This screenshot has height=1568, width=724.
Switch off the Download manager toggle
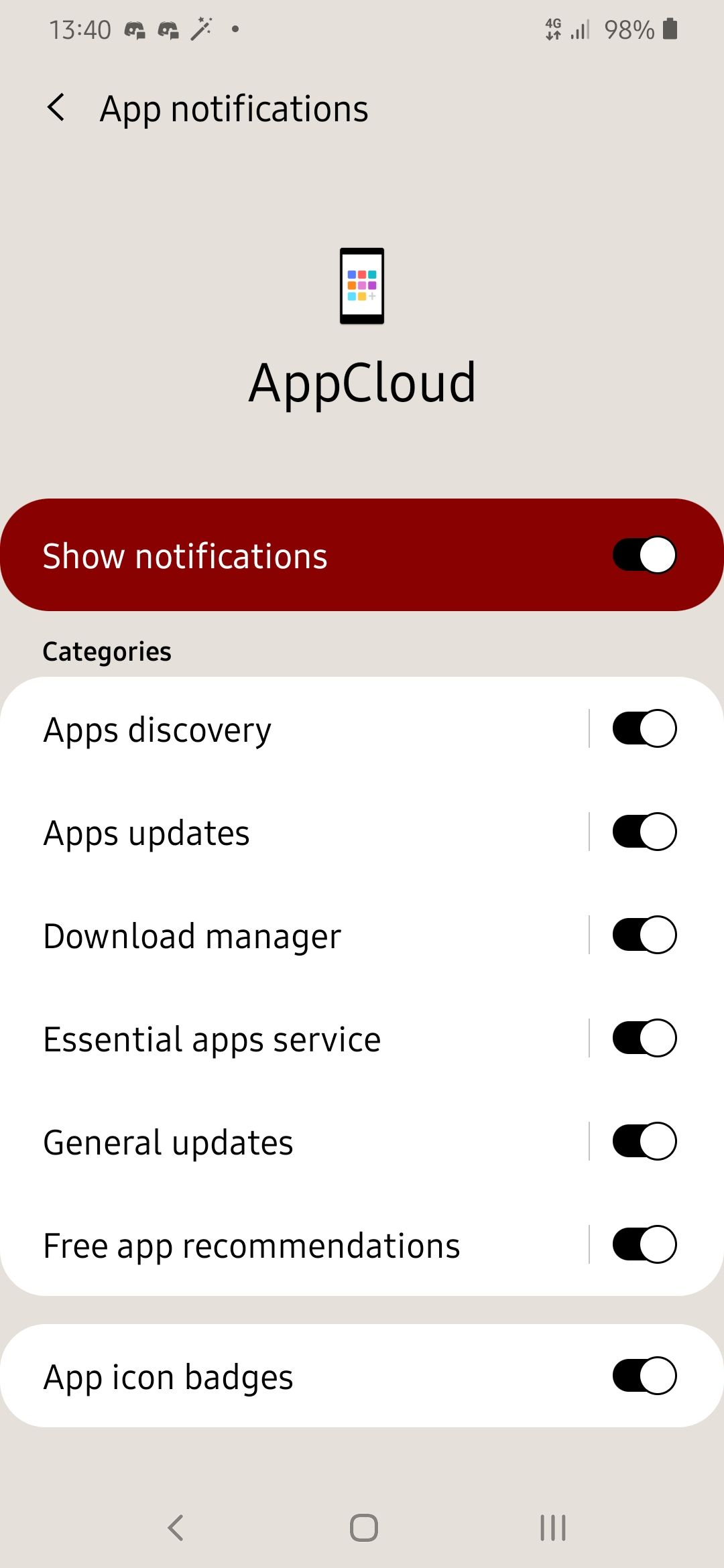(x=644, y=935)
